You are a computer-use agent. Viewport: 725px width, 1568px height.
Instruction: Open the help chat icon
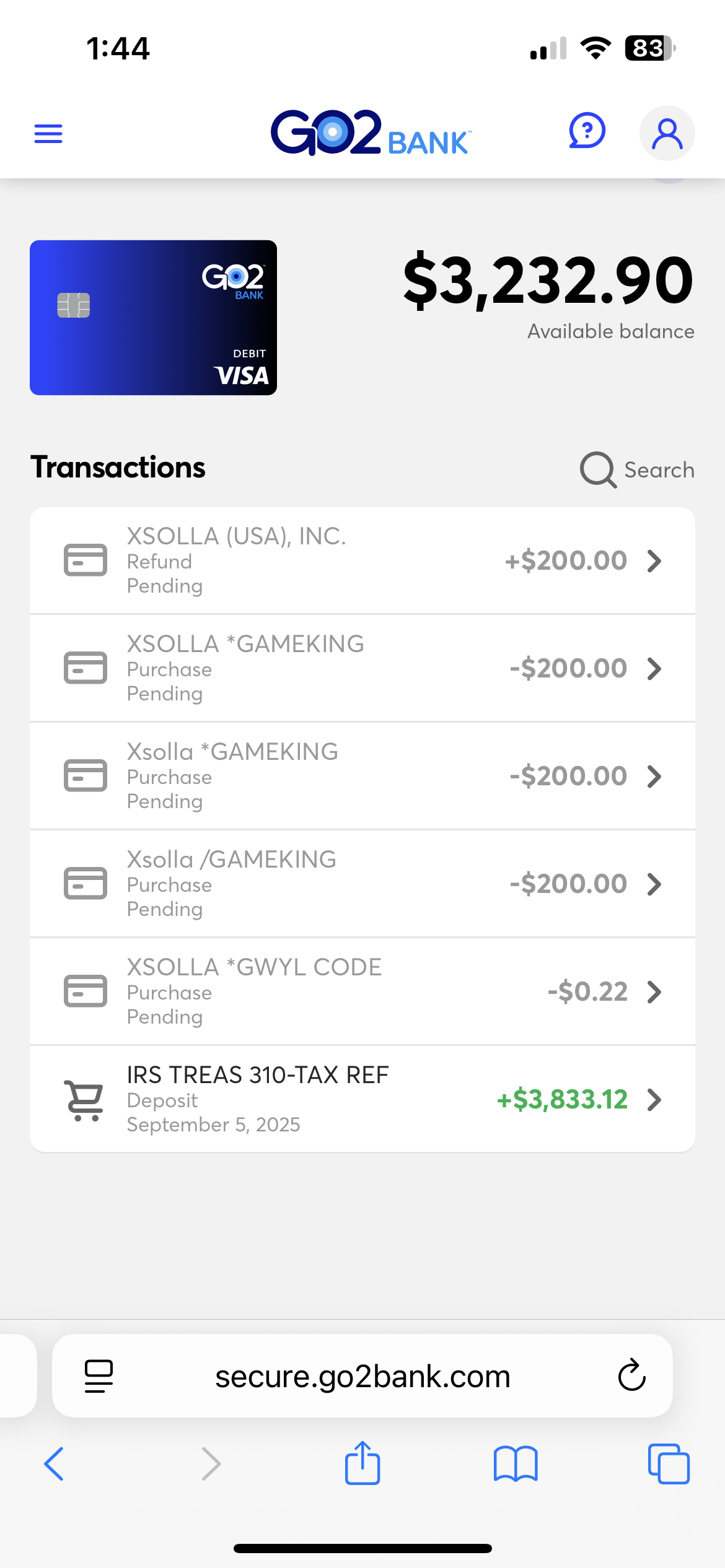[x=586, y=131]
